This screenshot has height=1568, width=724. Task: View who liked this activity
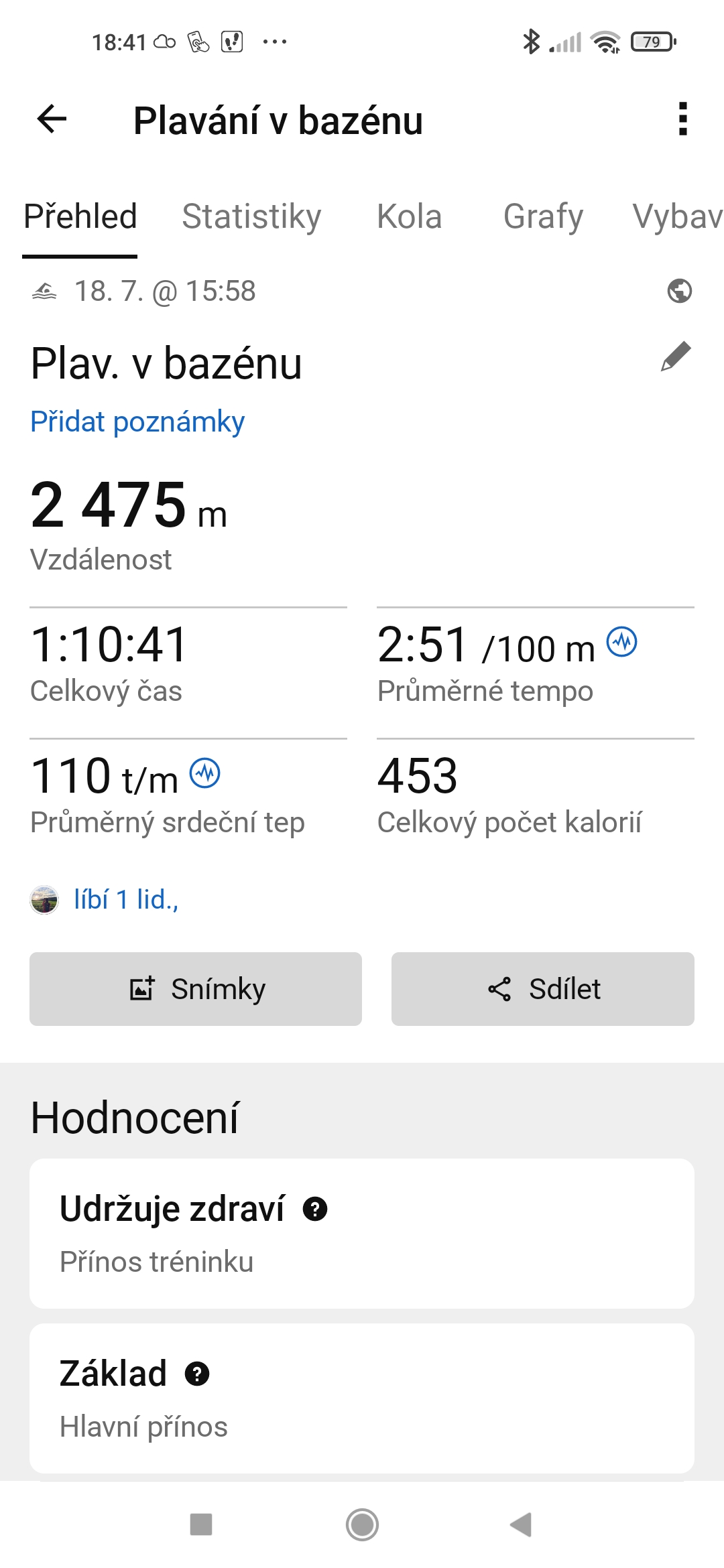(x=126, y=900)
